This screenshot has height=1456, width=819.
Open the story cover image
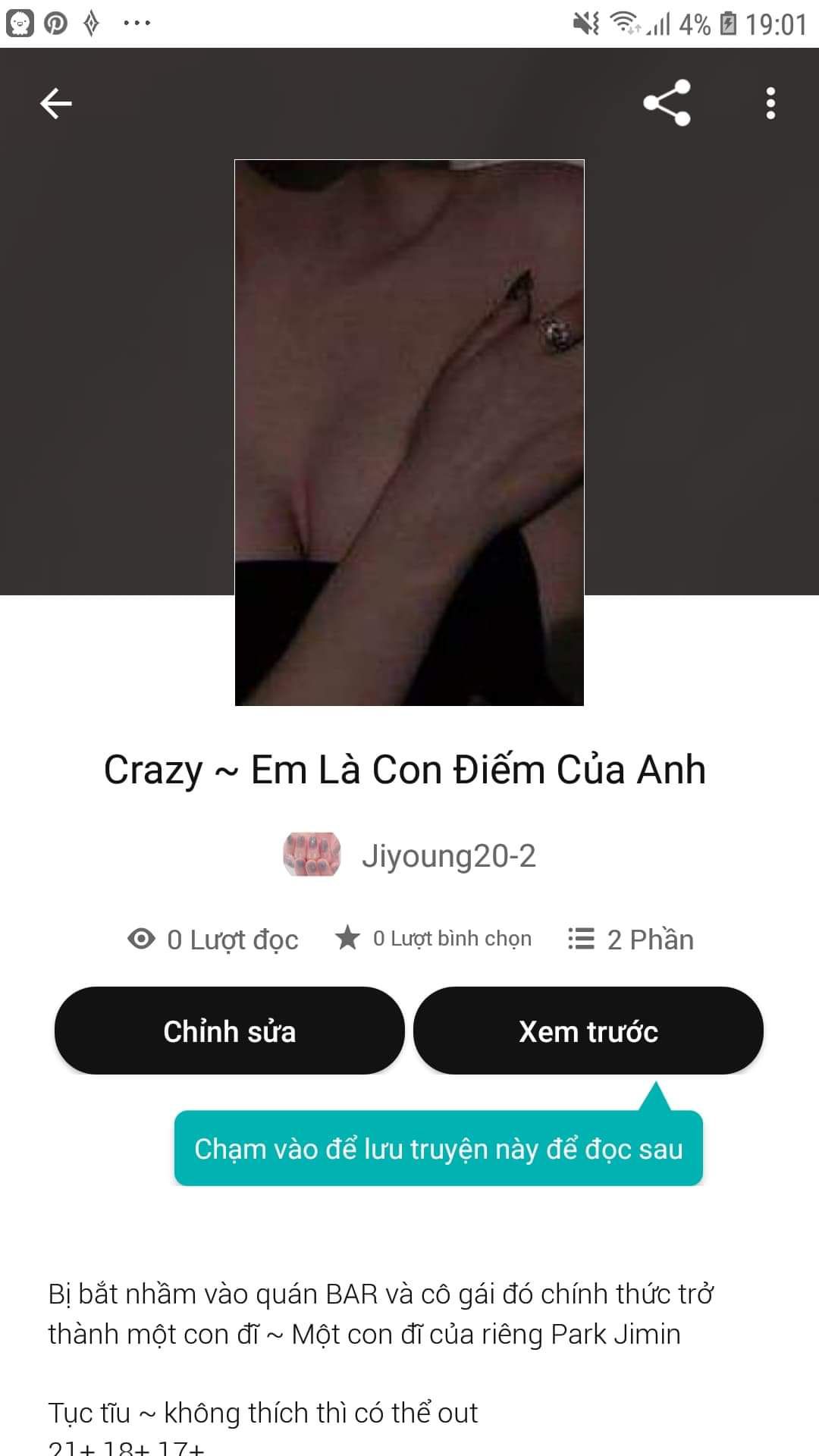[409, 432]
